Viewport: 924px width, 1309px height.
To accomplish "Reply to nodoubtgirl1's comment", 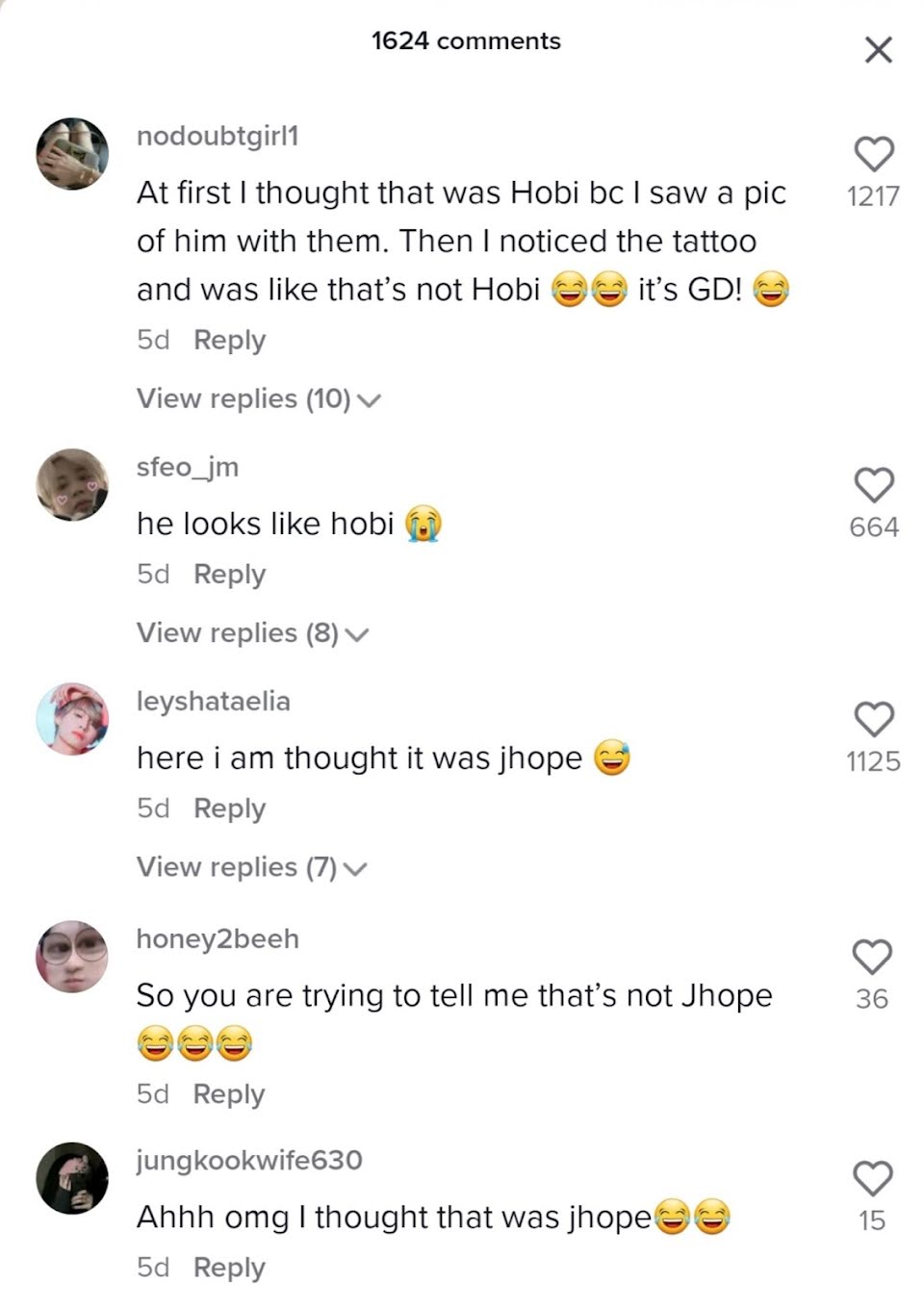I will 229,341.
